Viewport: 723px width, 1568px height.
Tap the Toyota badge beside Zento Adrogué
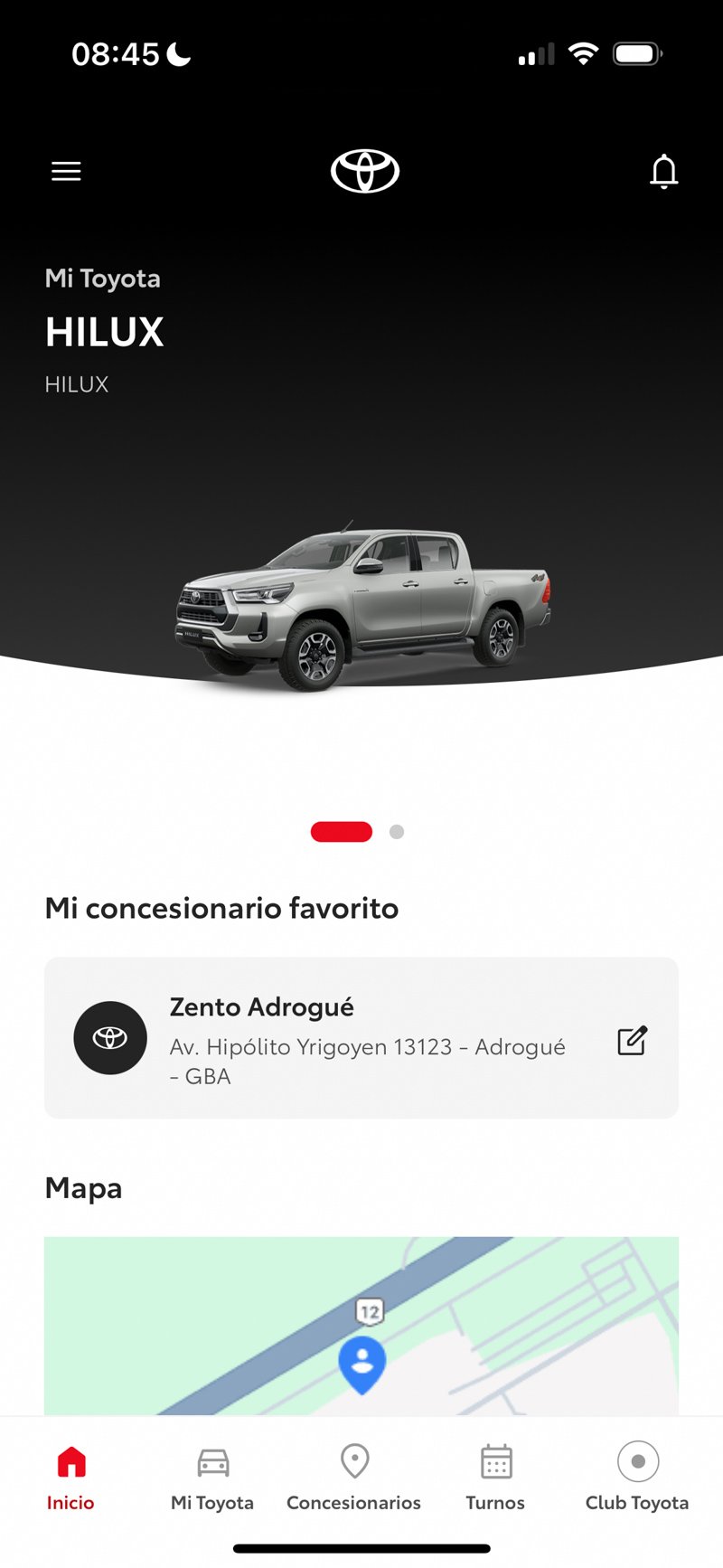pos(109,1038)
